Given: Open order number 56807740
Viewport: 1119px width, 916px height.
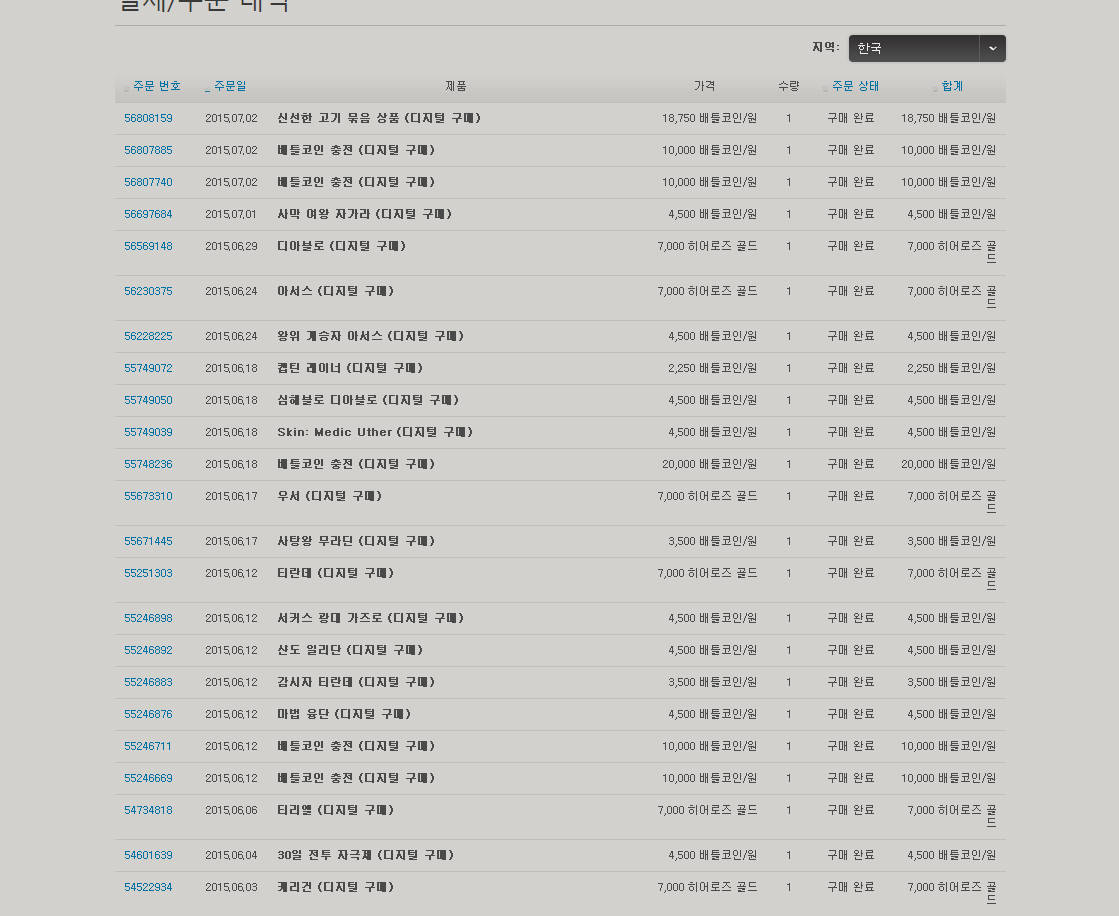Looking at the screenshot, I should (x=148, y=182).
